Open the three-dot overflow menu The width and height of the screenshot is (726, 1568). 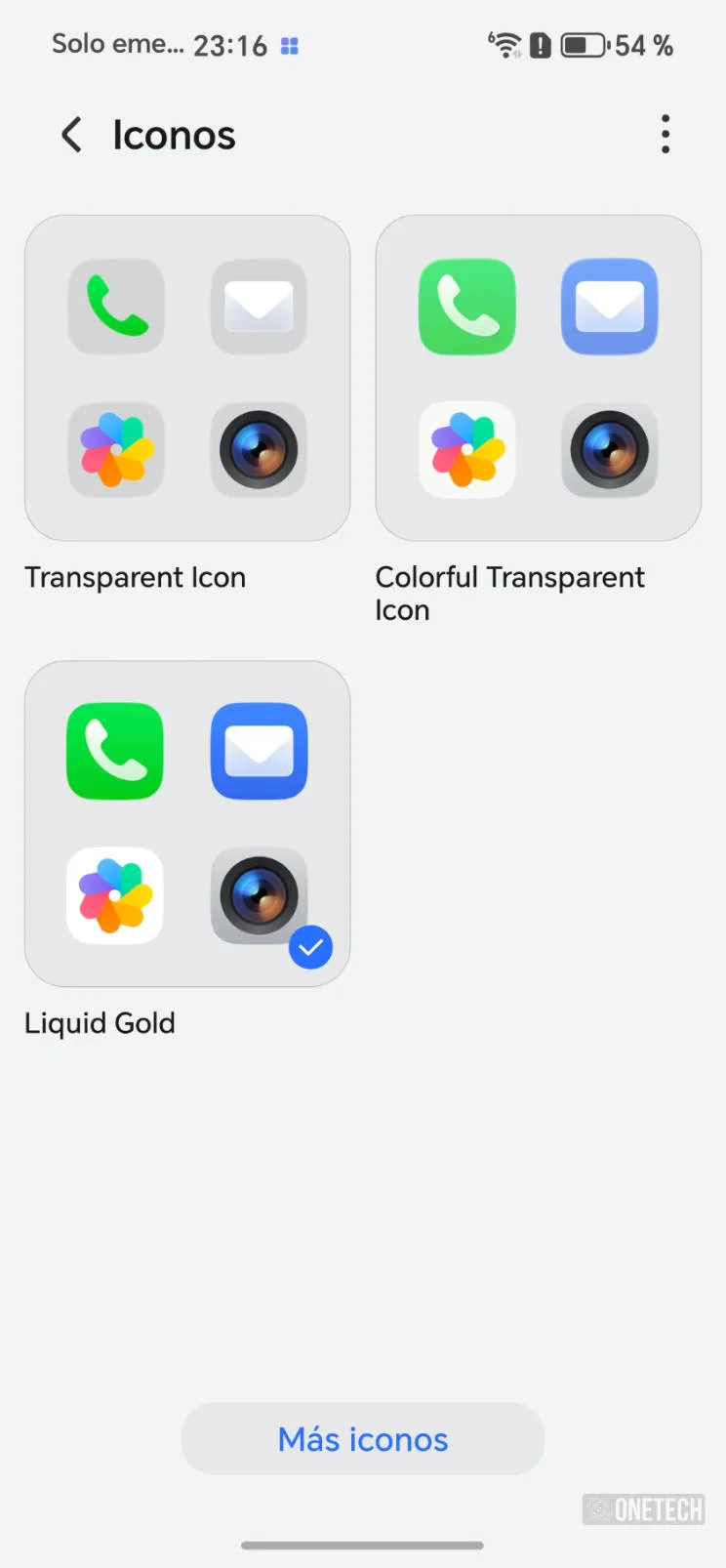(665, 135)
